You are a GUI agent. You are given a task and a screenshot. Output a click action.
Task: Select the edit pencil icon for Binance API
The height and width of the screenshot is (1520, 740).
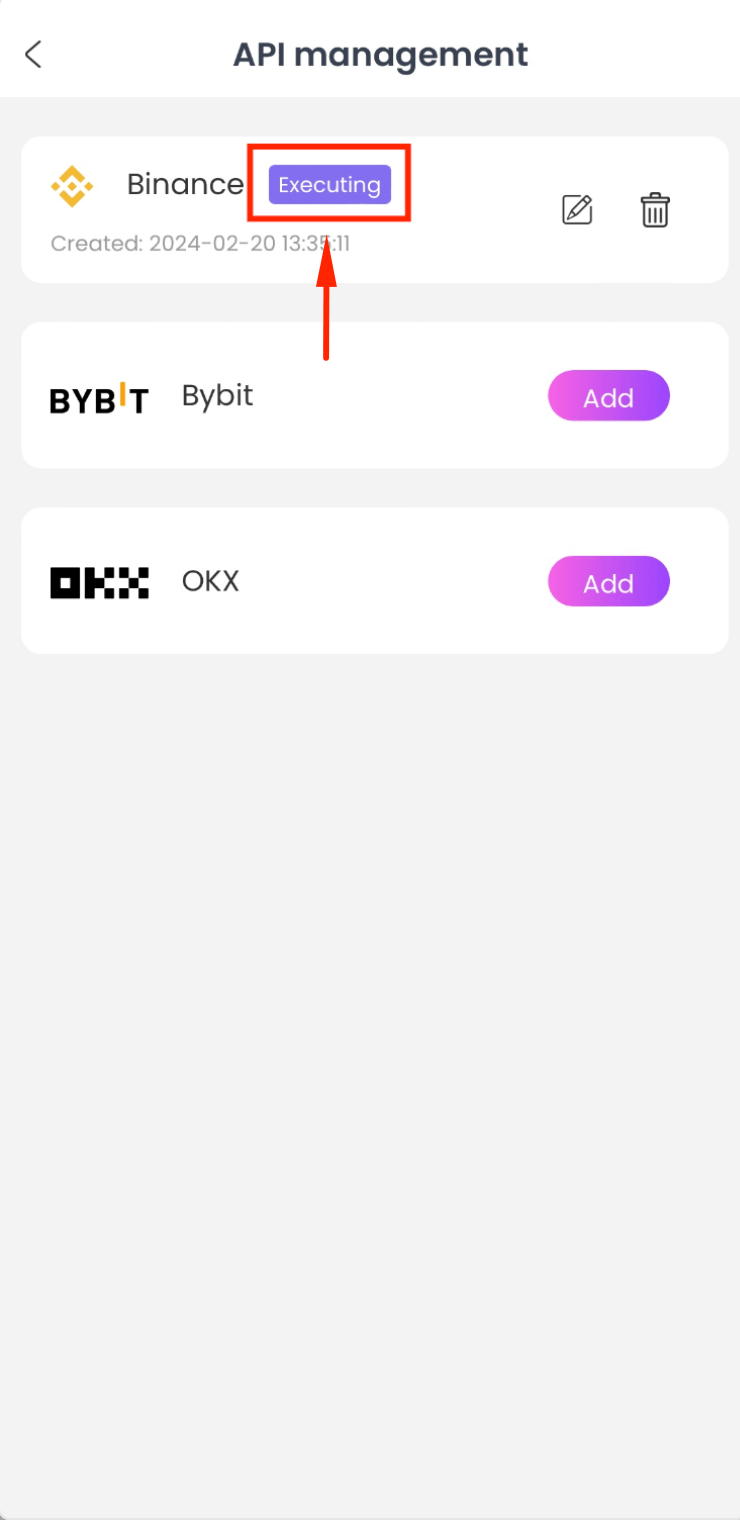(x=577, y=210)
